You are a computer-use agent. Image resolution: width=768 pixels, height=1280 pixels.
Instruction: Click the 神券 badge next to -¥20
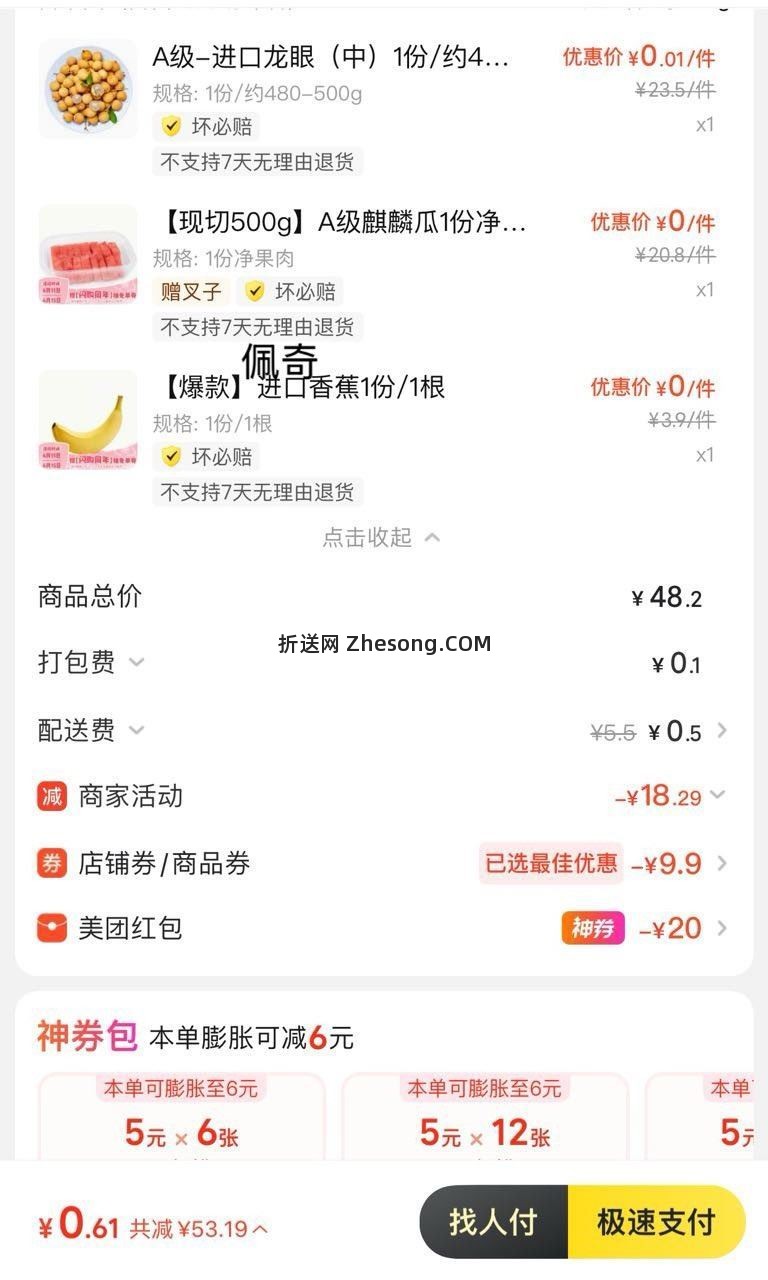coord(593,928)
